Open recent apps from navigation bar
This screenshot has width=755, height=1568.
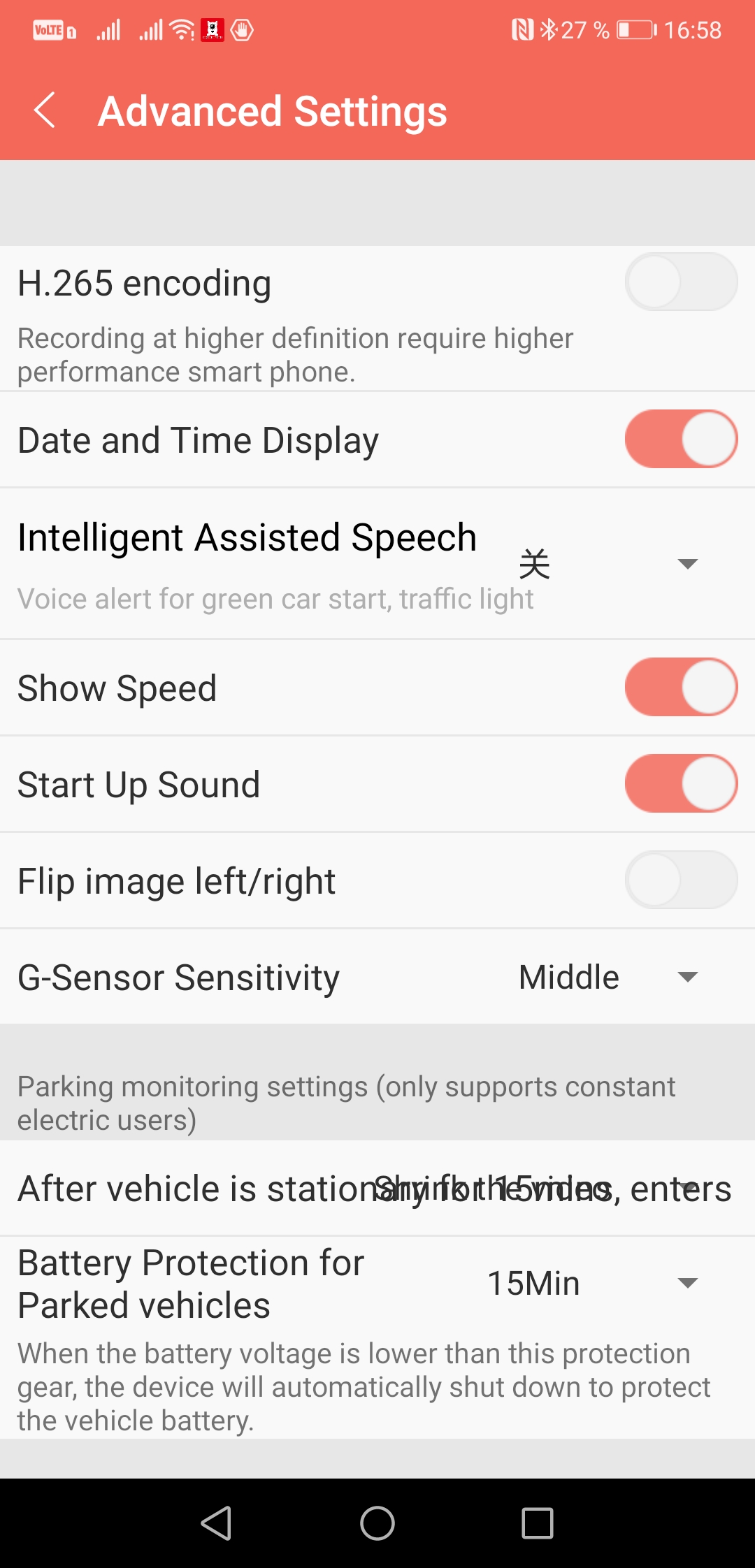[538, 1523]
